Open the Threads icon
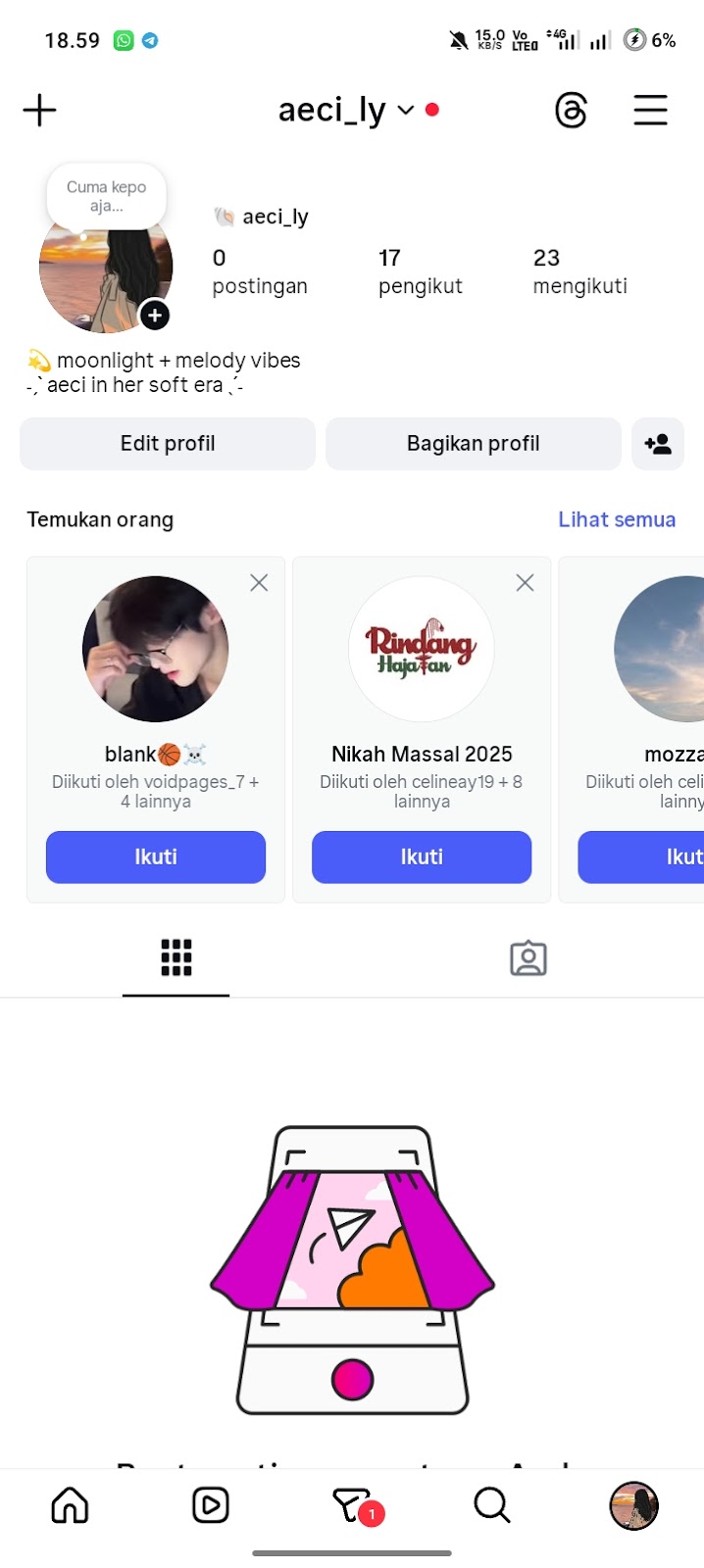This screenshot has height=1568, width=704. point(571,110)
